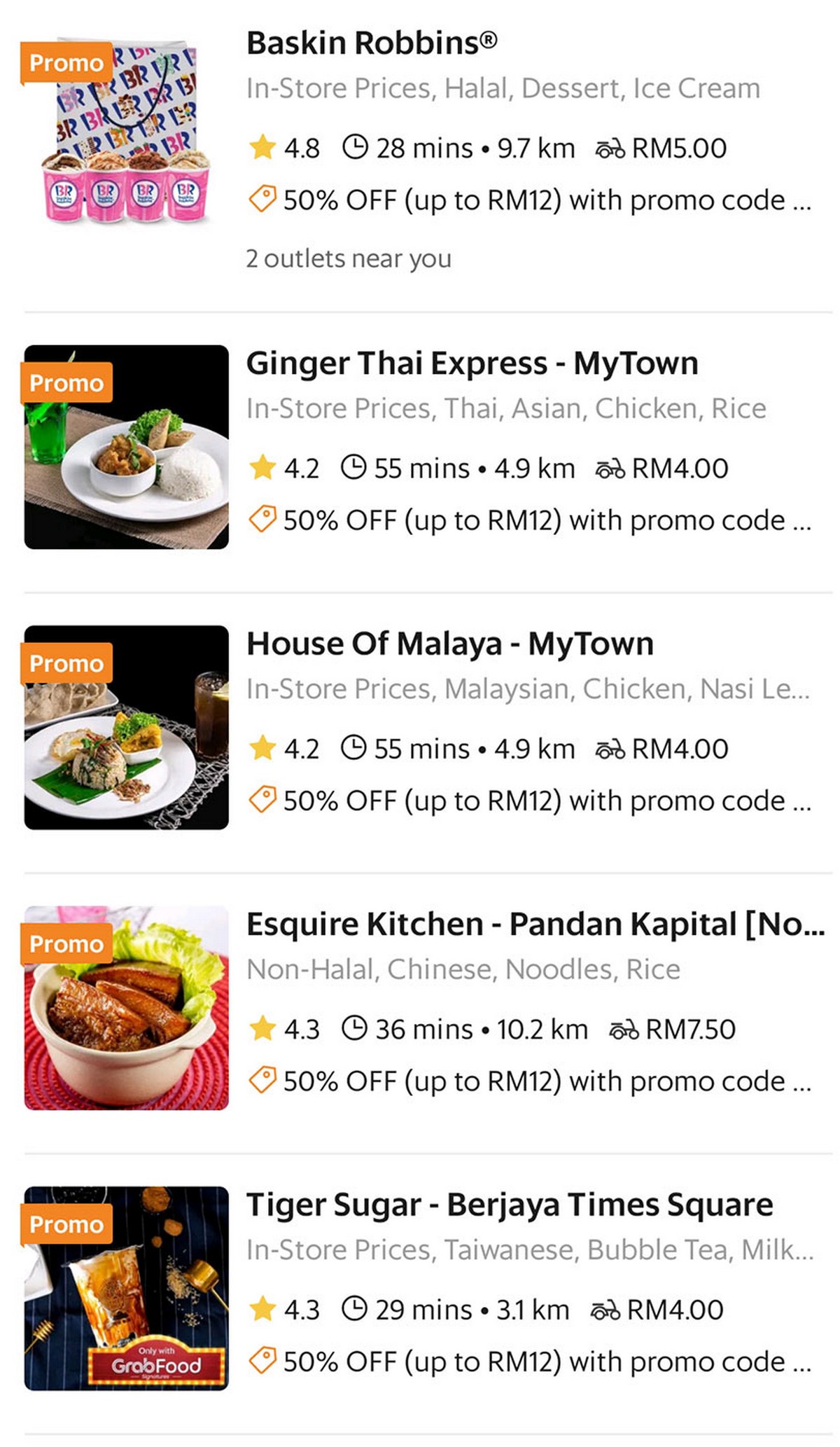
Task: View Esquire Kitchen - Pandan Kapital restaurant
Action: click(535, 924)
